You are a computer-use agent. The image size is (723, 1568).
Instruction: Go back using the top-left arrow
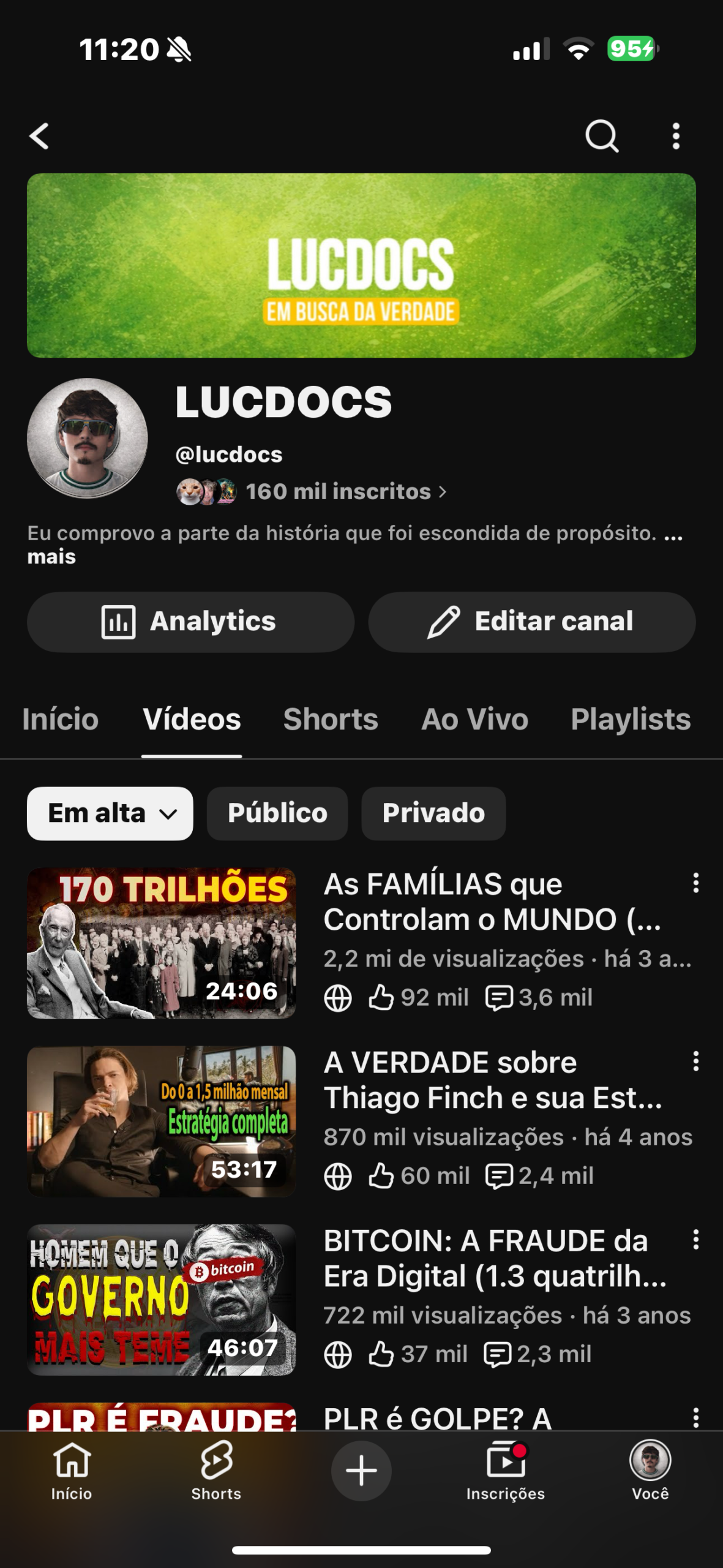pos(39,136)
